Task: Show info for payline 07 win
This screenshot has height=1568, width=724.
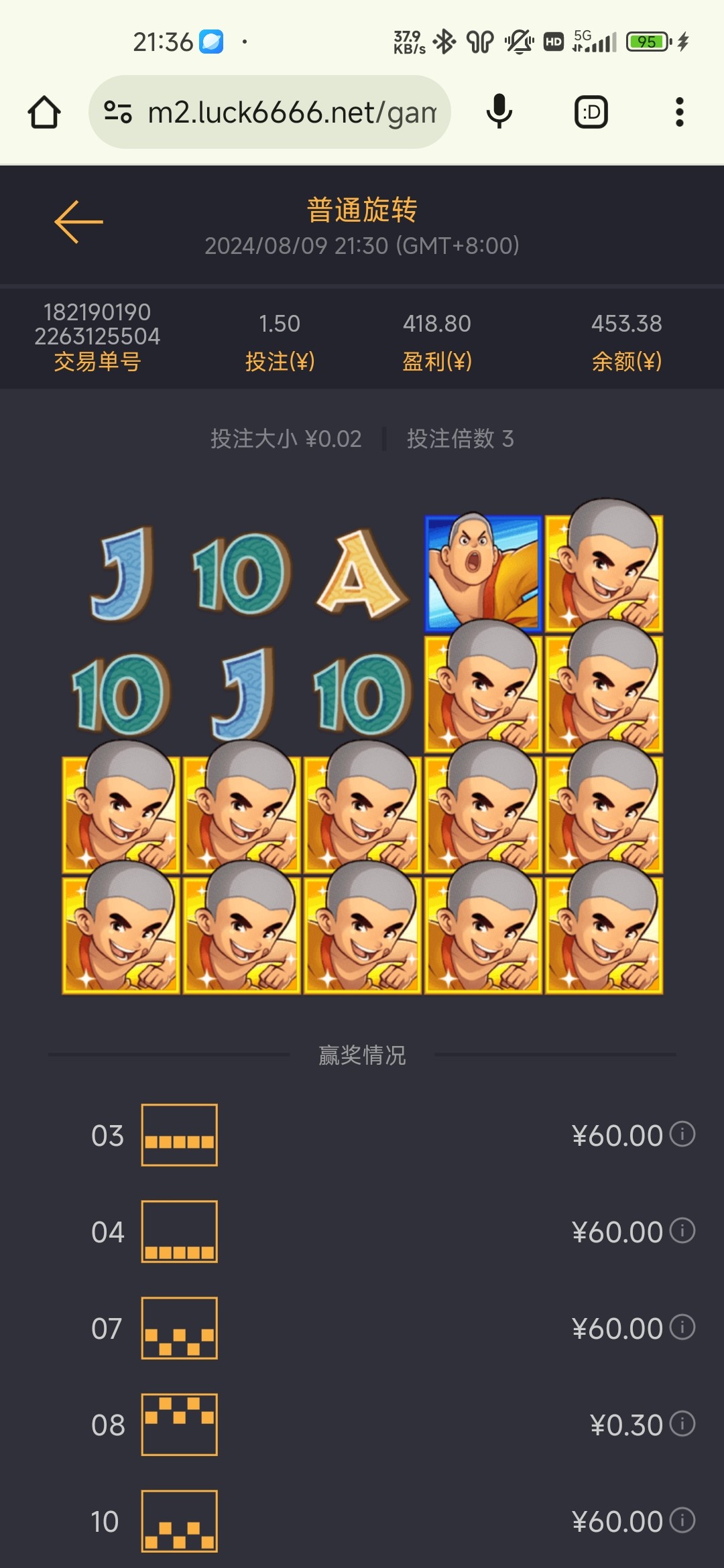Action: coord(682,1327)
